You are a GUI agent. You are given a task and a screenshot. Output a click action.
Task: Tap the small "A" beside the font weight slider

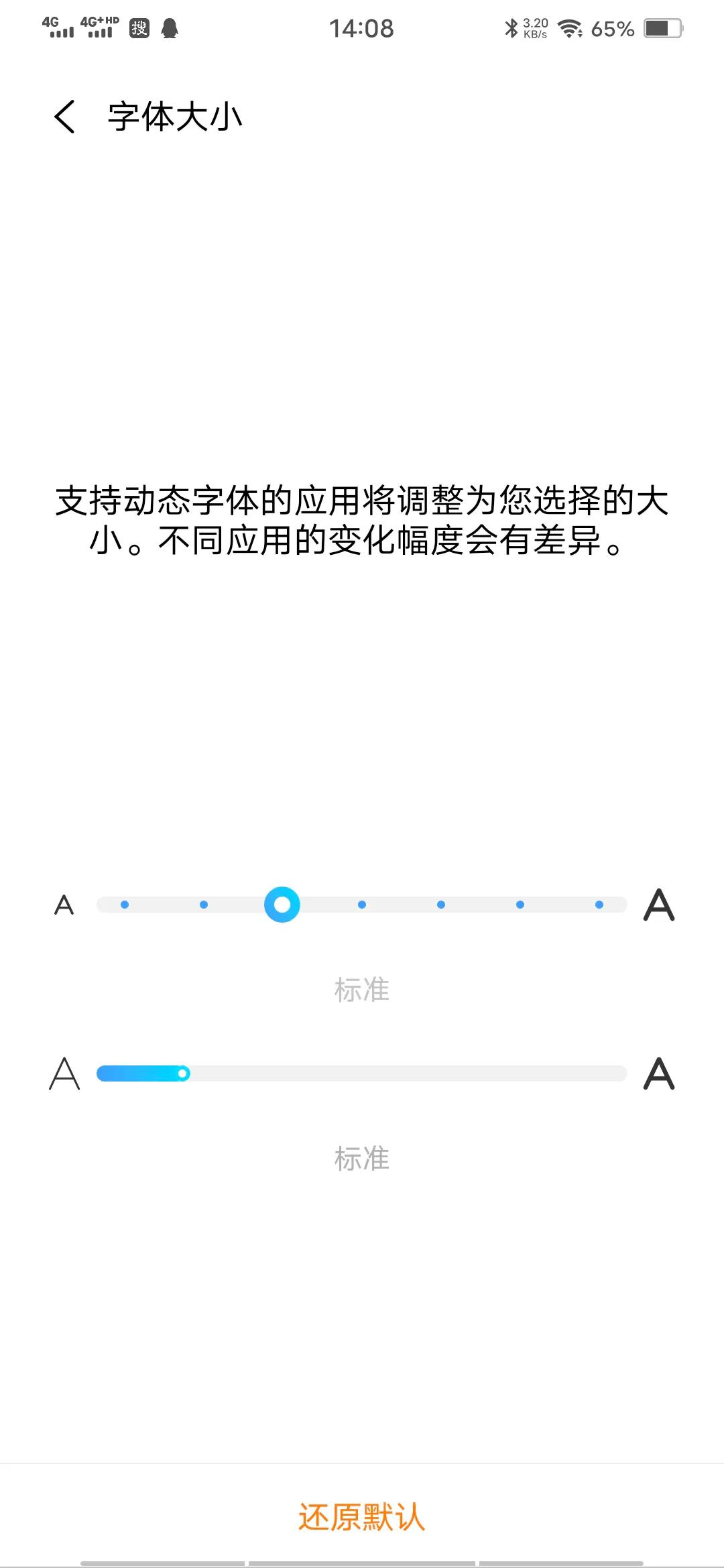[x=64, y=1072]
